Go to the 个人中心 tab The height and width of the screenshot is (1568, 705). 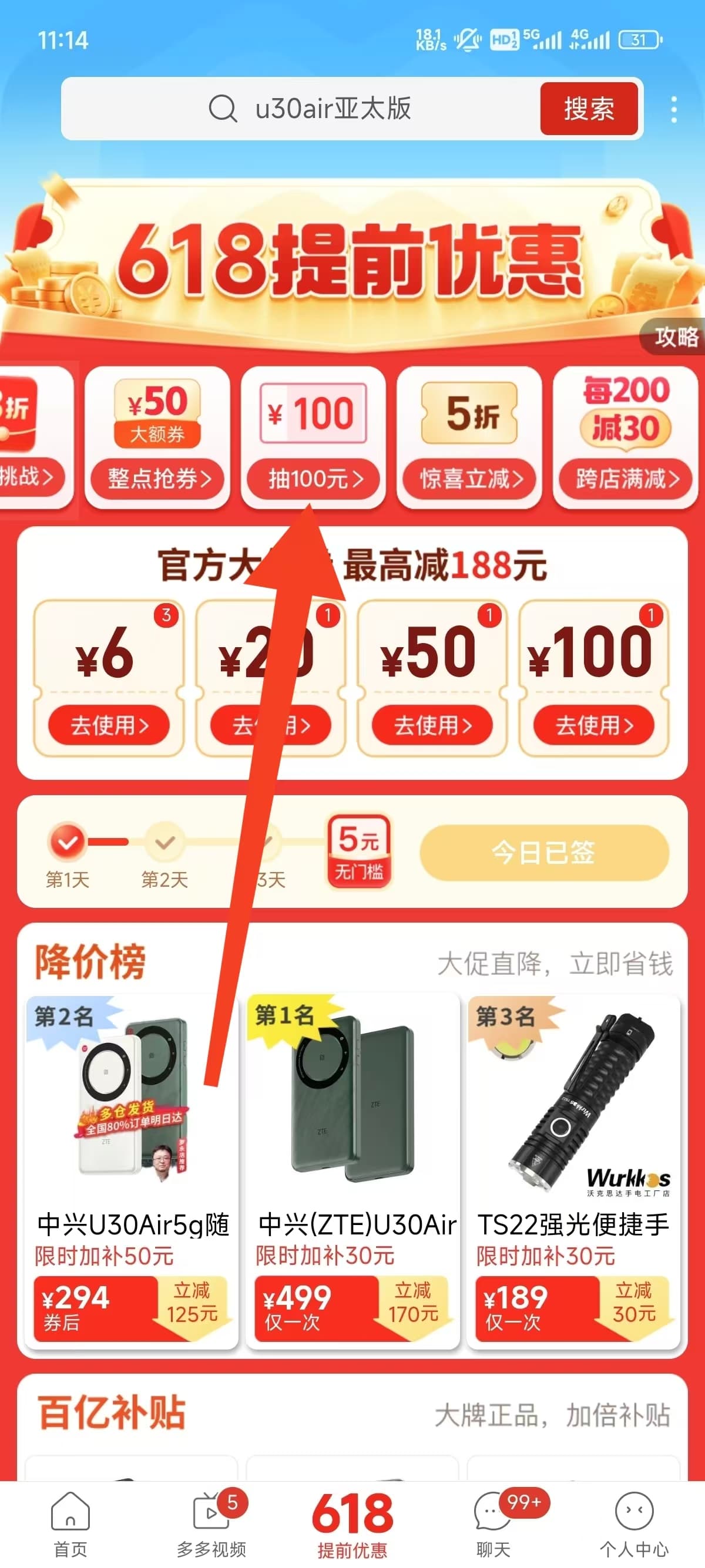coord(634,1524)
